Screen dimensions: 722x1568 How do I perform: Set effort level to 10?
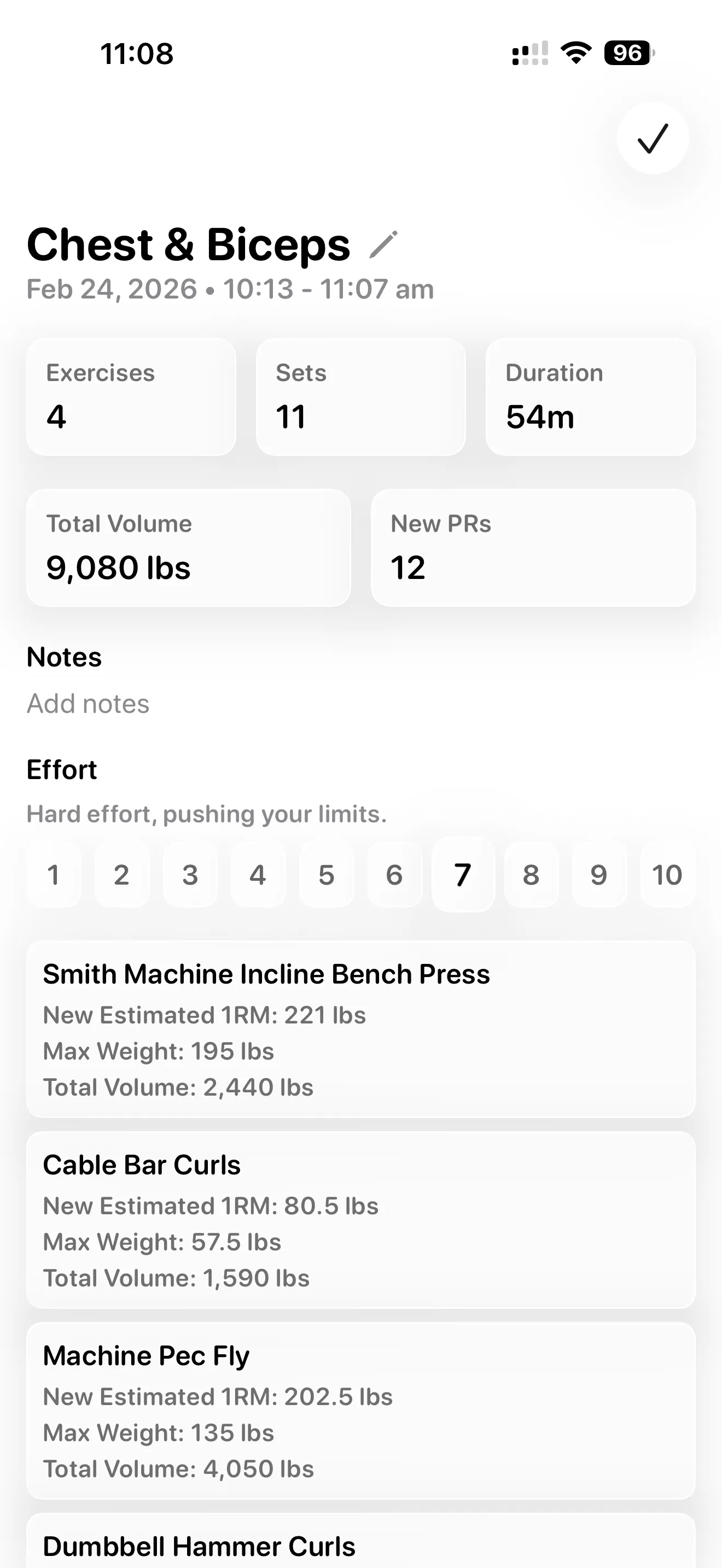pyautogui.click(x=667, y=875)
